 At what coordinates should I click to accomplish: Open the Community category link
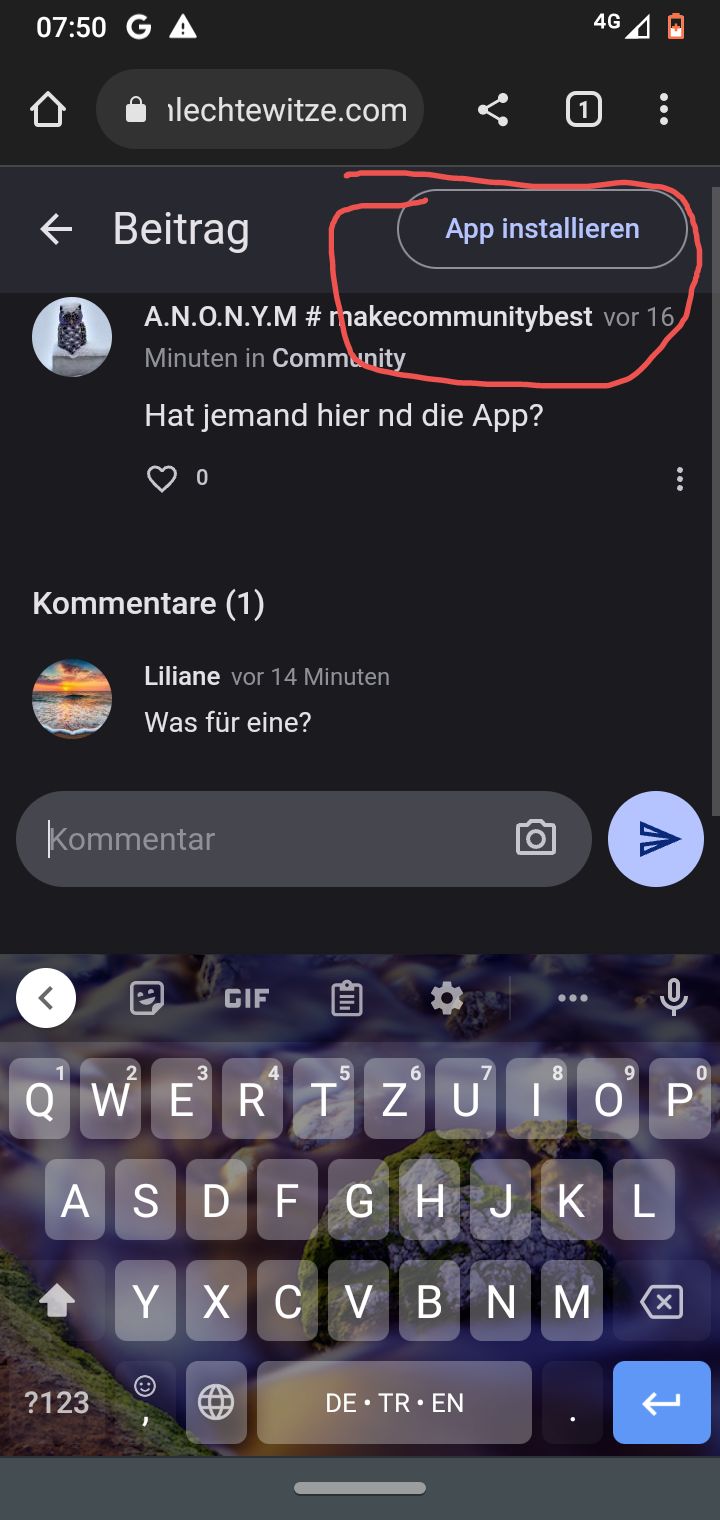click(338, 358)
